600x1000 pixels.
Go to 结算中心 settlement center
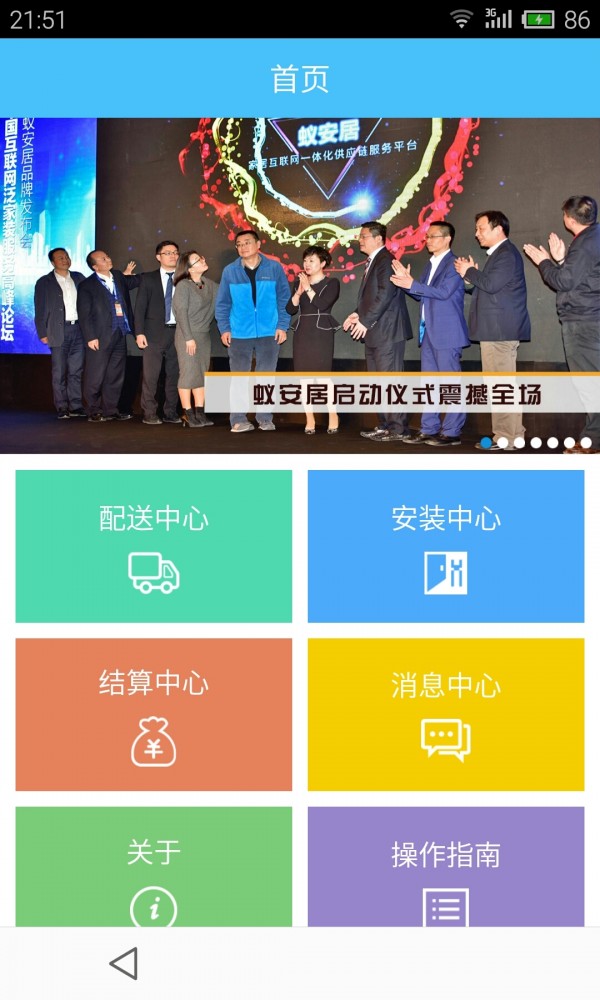[154, 714]
